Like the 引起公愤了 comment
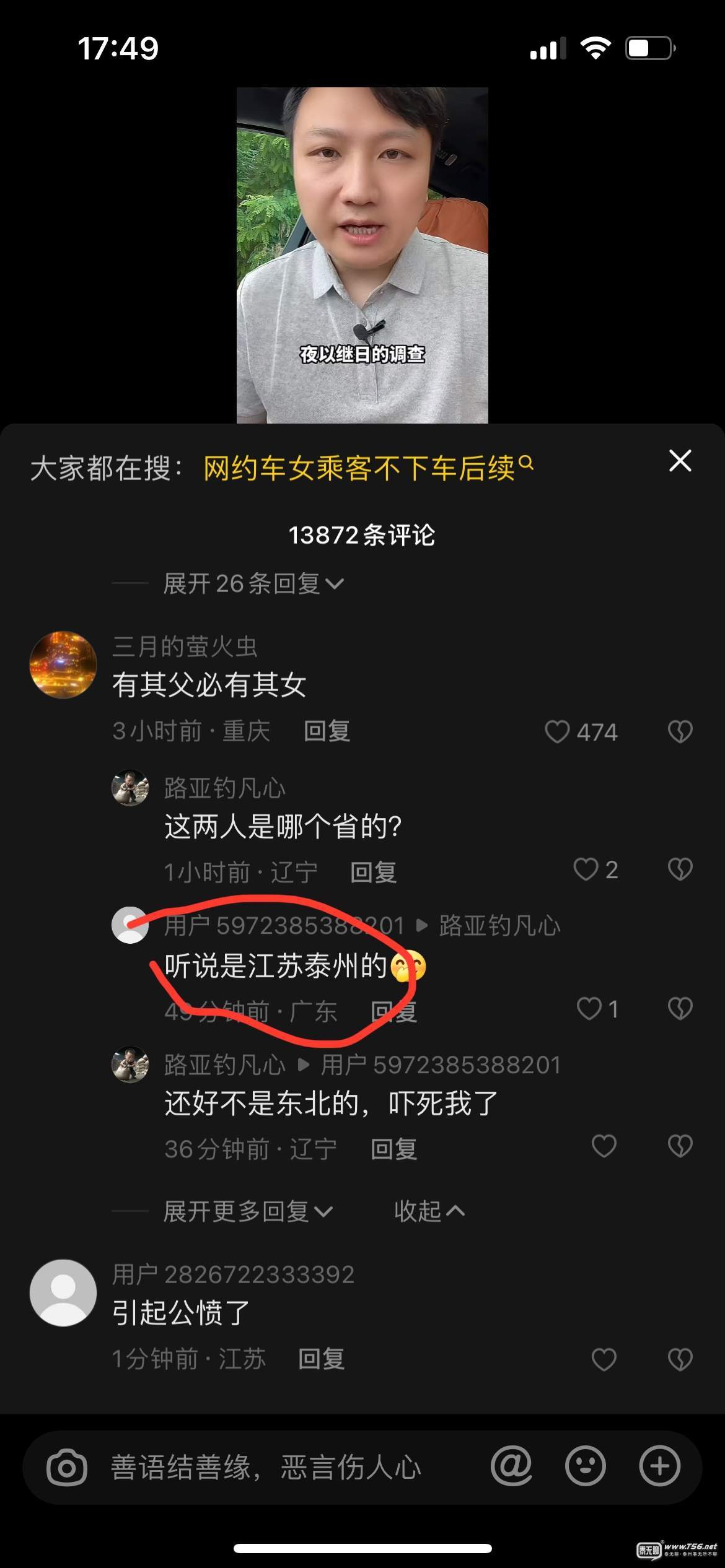This screenshot has width=725, height=1568. [x=604, y=1359]
